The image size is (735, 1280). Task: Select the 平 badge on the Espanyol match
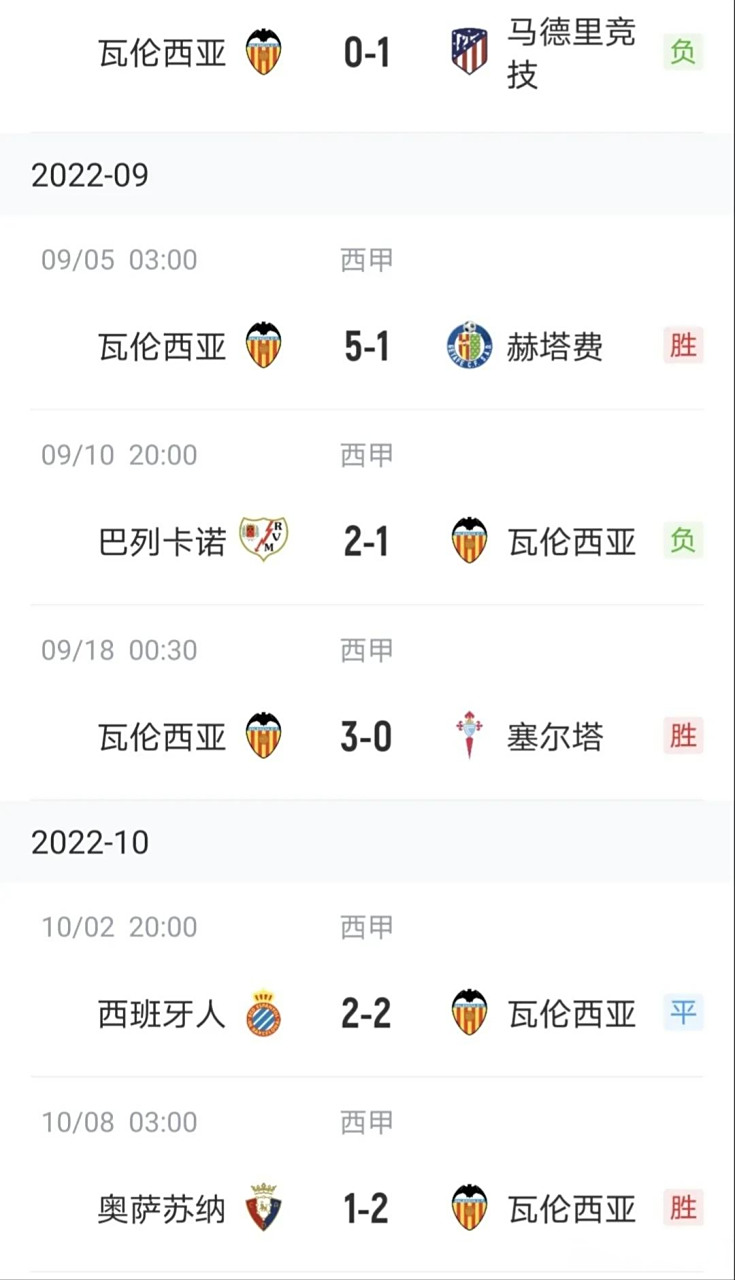click(x=682, y=1013)
